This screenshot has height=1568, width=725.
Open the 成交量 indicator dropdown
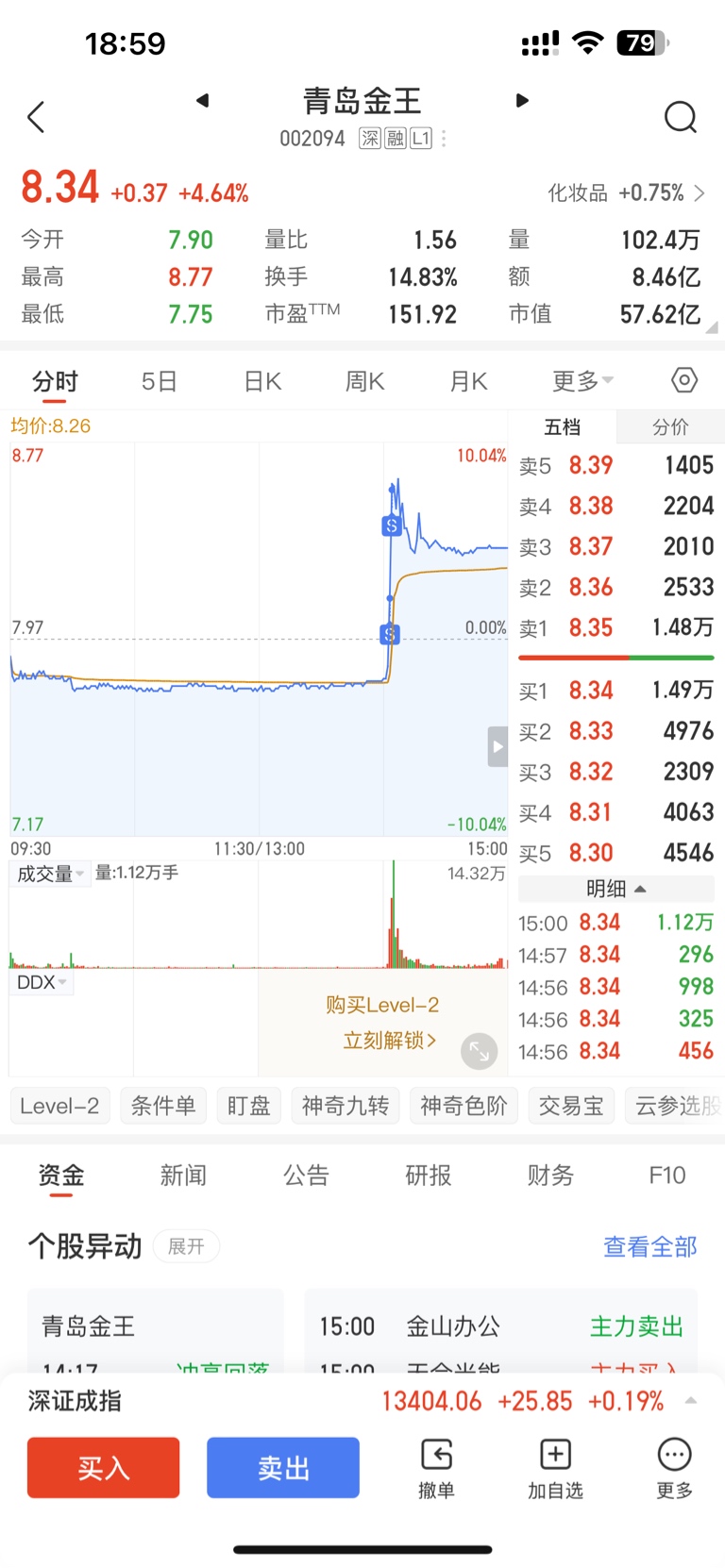point(51,874)
